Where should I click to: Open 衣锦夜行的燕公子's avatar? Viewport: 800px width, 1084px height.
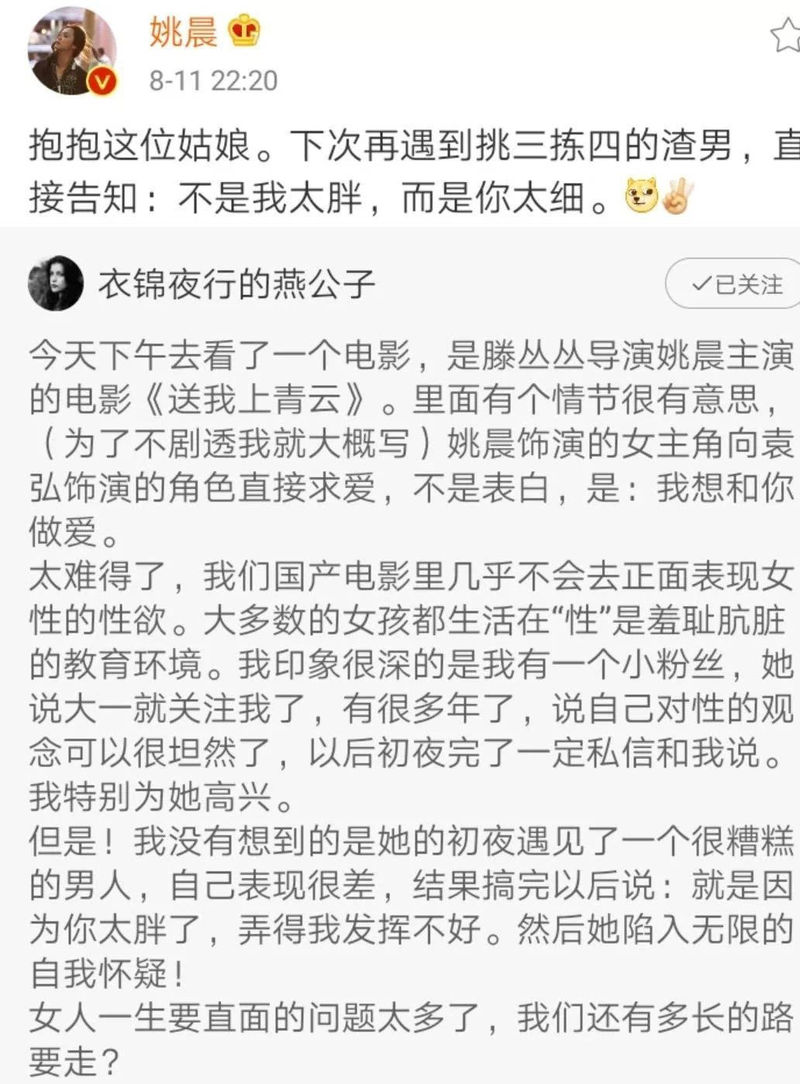click(55, 285)
